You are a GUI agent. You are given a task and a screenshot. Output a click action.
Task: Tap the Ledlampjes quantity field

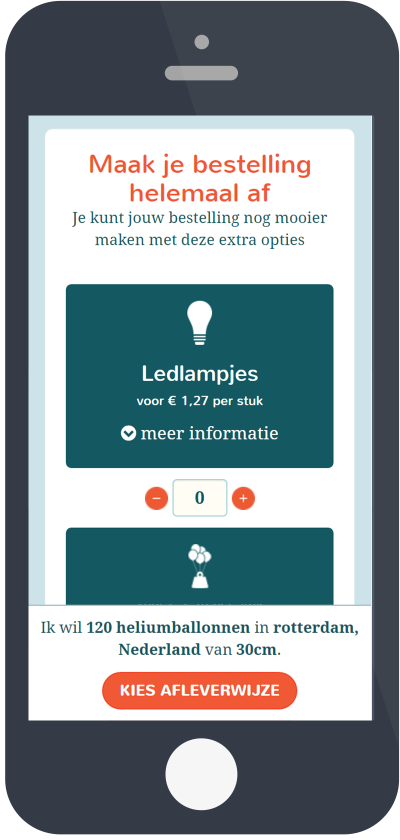pos(200,498)
